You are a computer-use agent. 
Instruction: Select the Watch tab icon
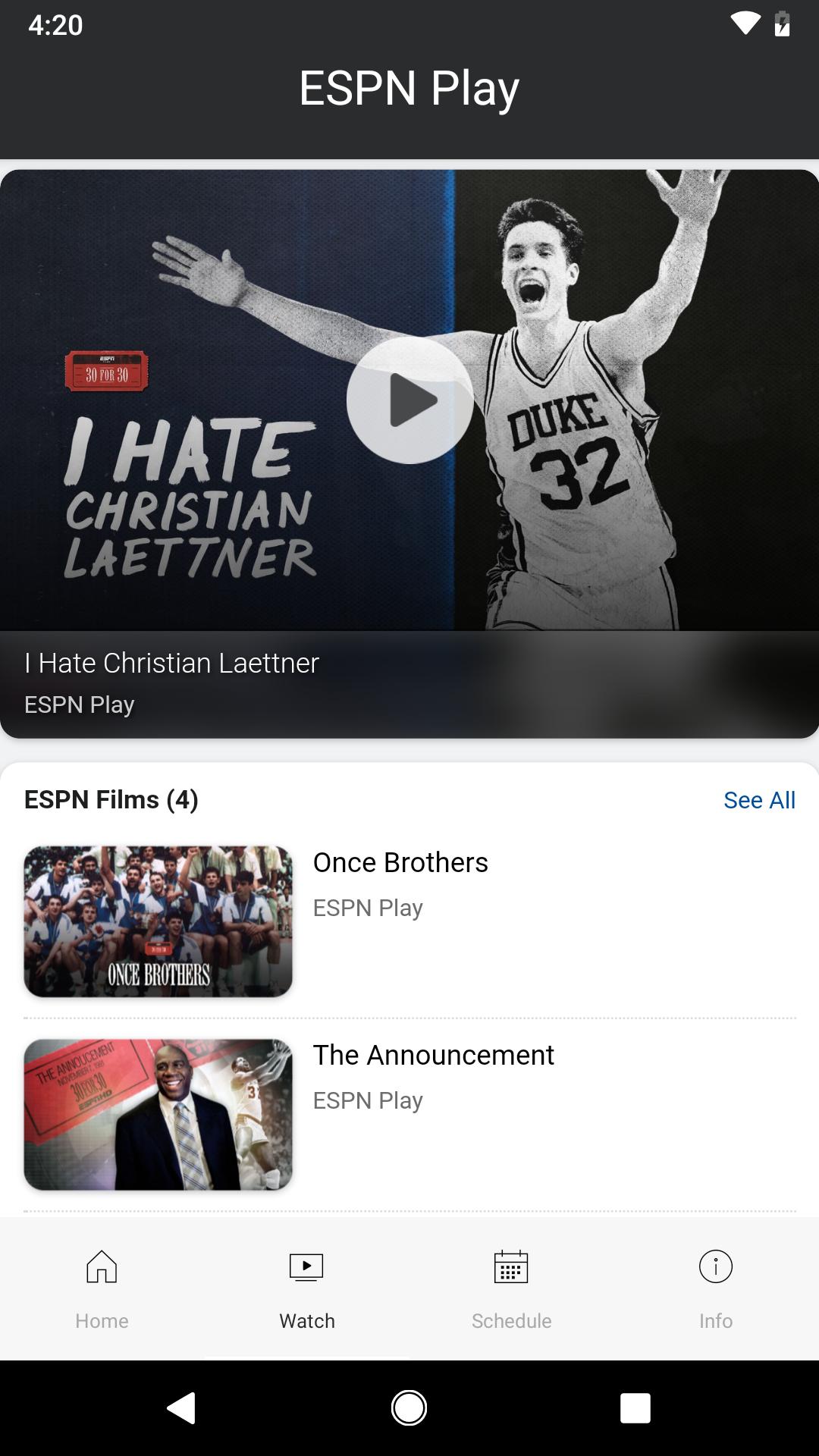pyautogui.click(x=306, y=1266)
